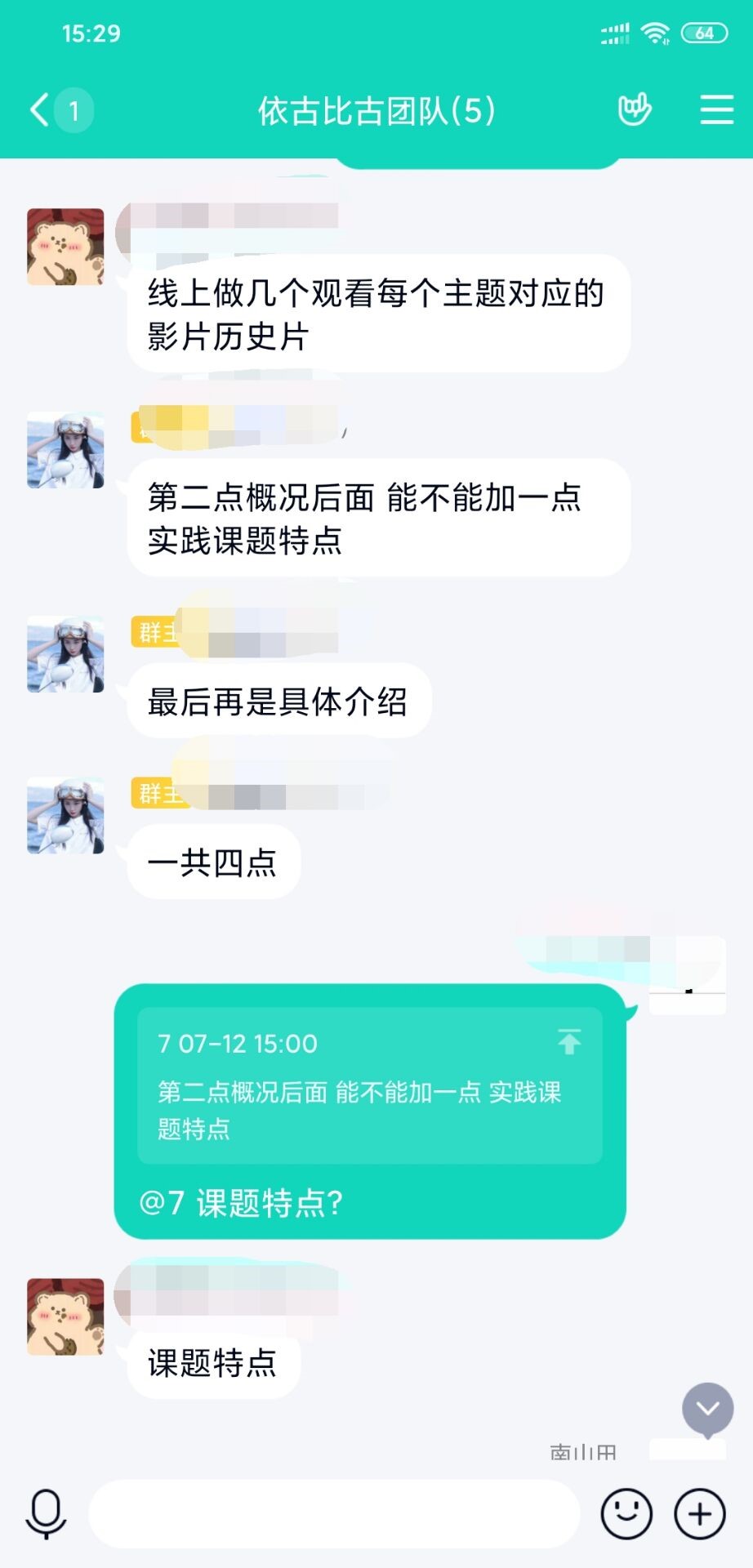Open the emoji picker
This screenshot has height=1568, width=753.
coord(626,1513)
